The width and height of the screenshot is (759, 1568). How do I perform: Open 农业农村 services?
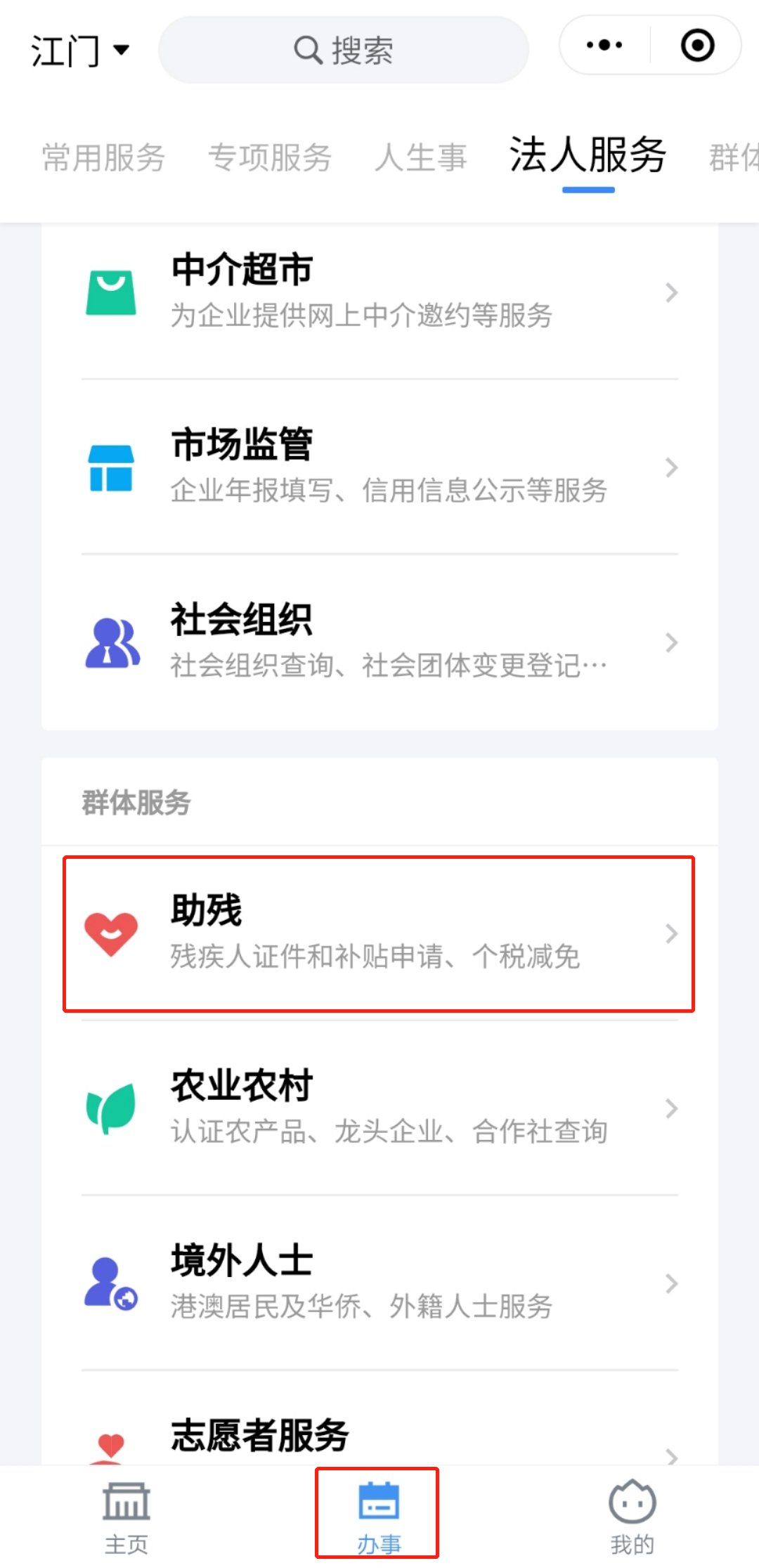(379, 1108)
